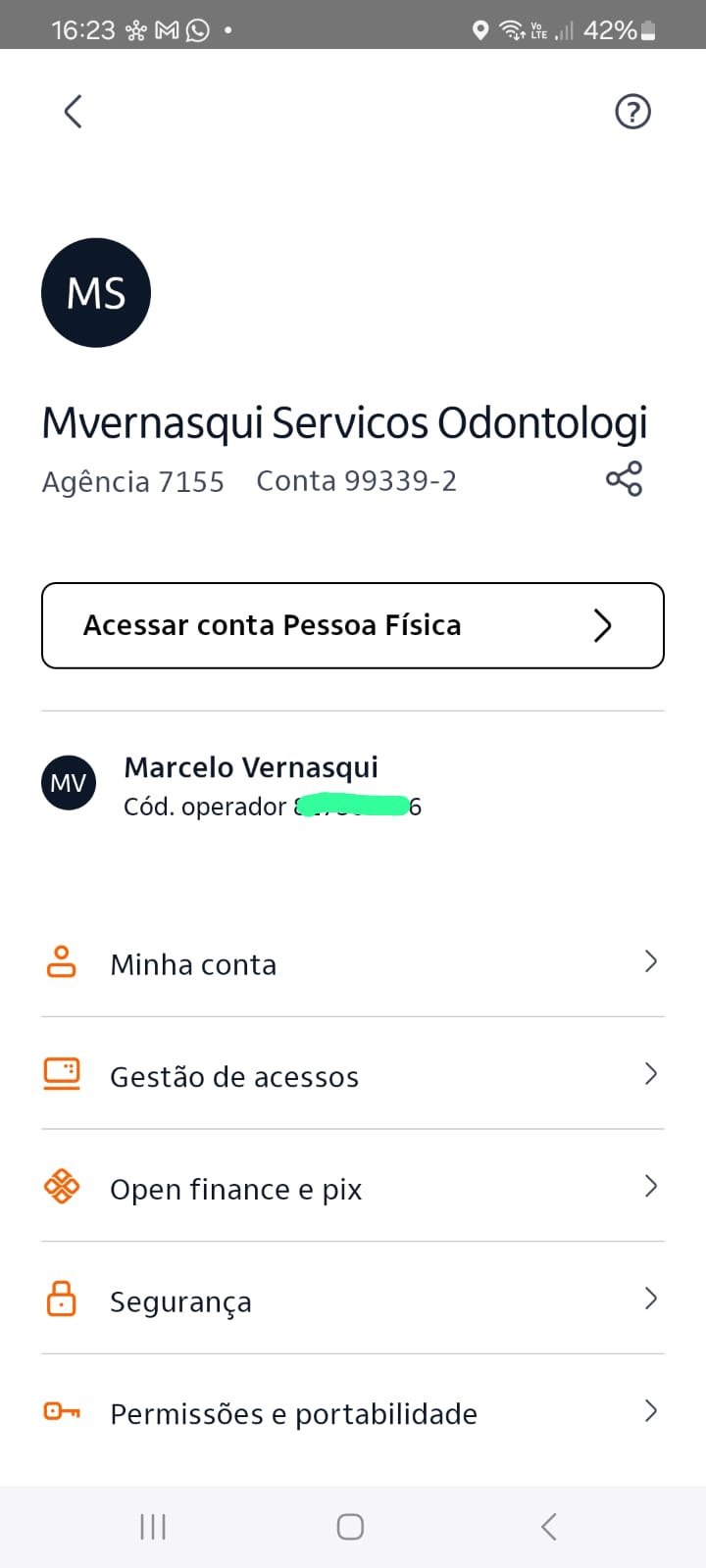Tap Acessar conta Pessoa Física button
706x1568 pixels.
click(353, 625)
